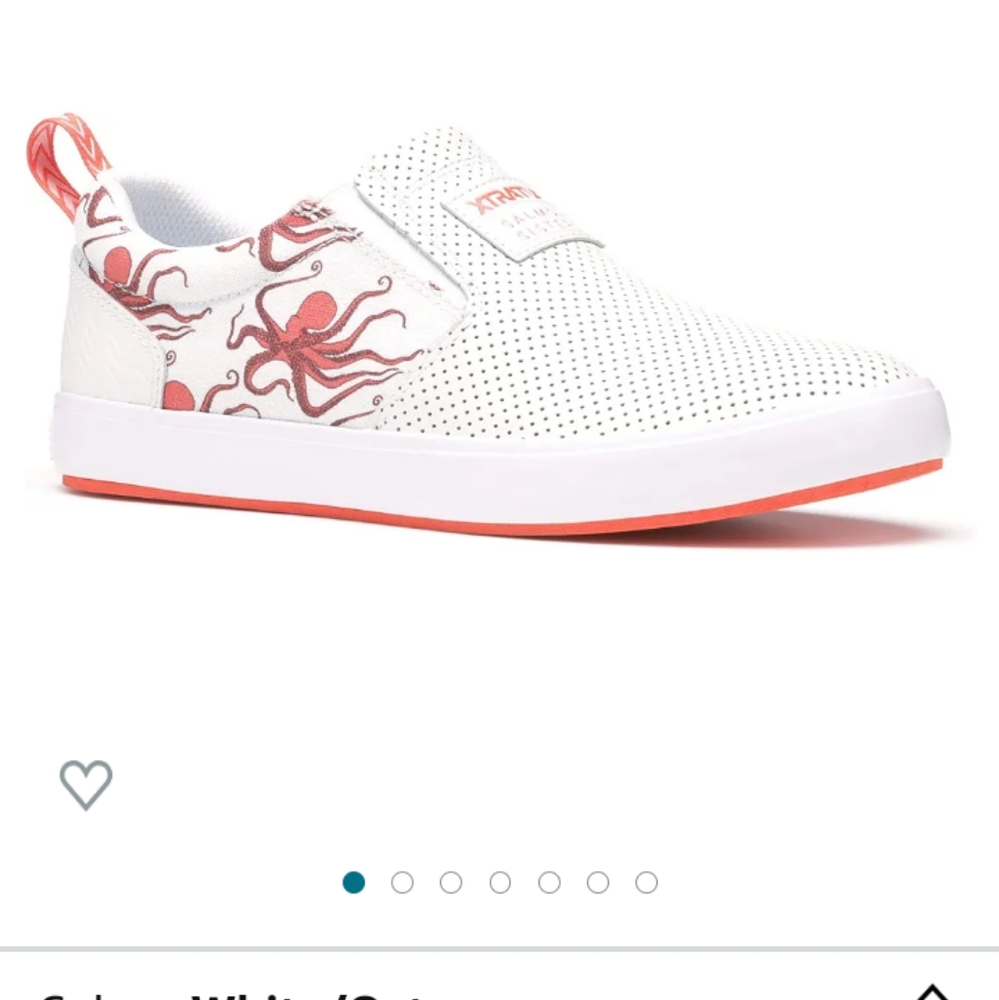Click the image carousel pagination strip
The width and height of the screenshot is (999, 1000).
click(498, 882)
